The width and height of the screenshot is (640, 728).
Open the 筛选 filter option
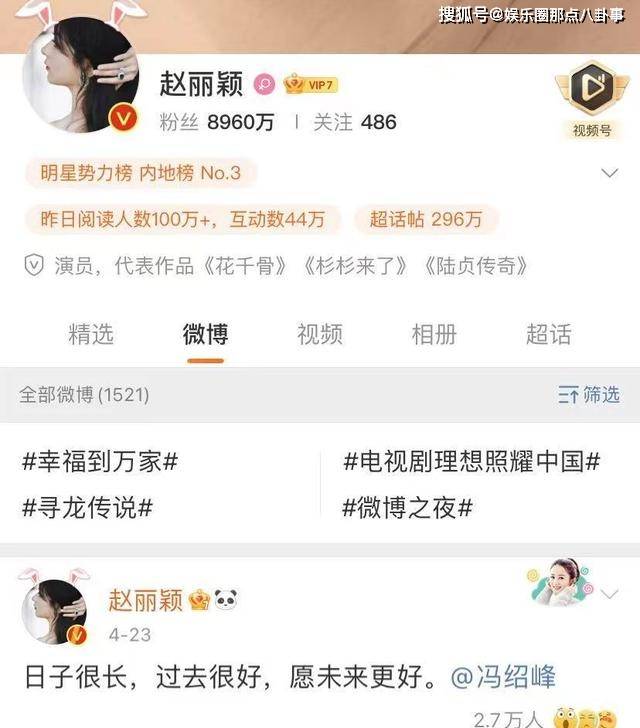point(590,395)
